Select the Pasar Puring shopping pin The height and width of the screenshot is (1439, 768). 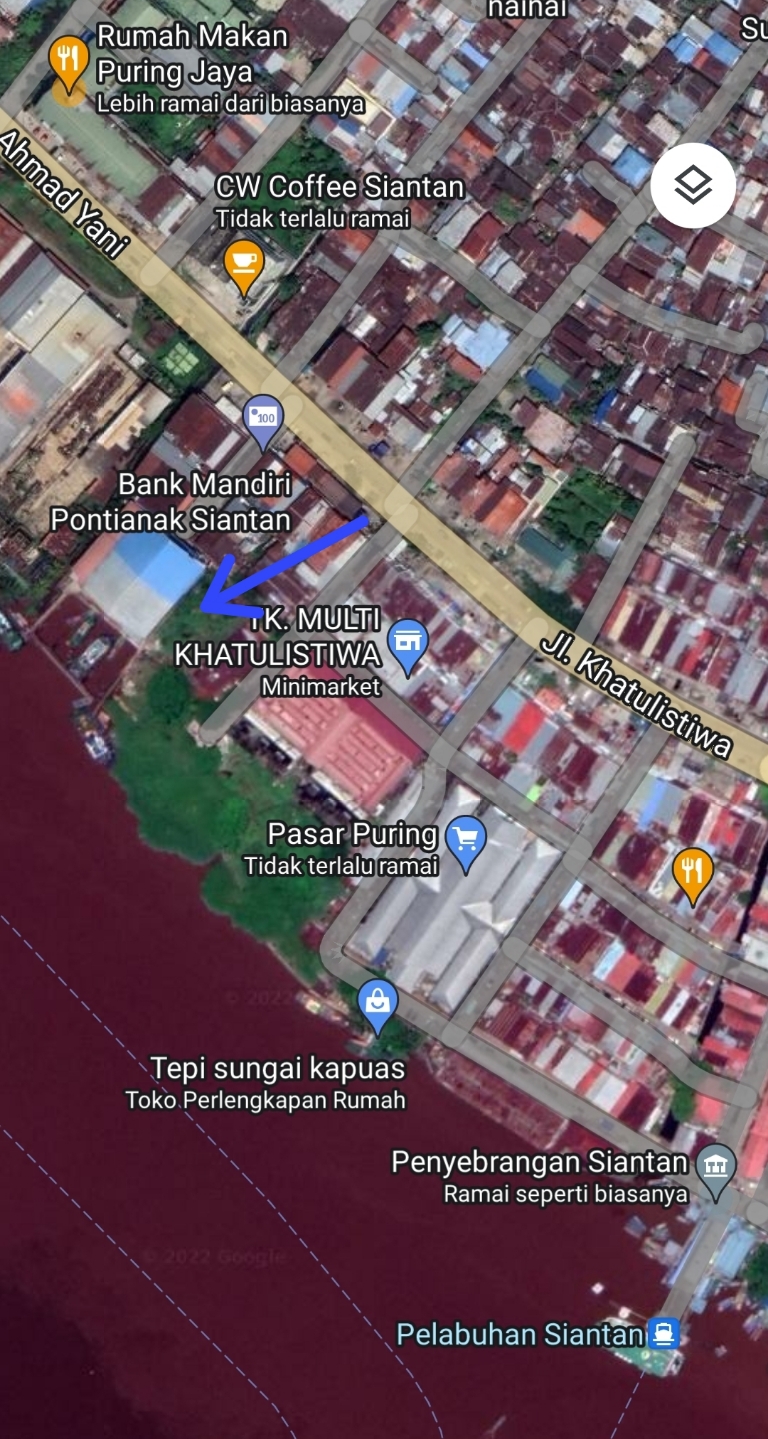point(465,838)
